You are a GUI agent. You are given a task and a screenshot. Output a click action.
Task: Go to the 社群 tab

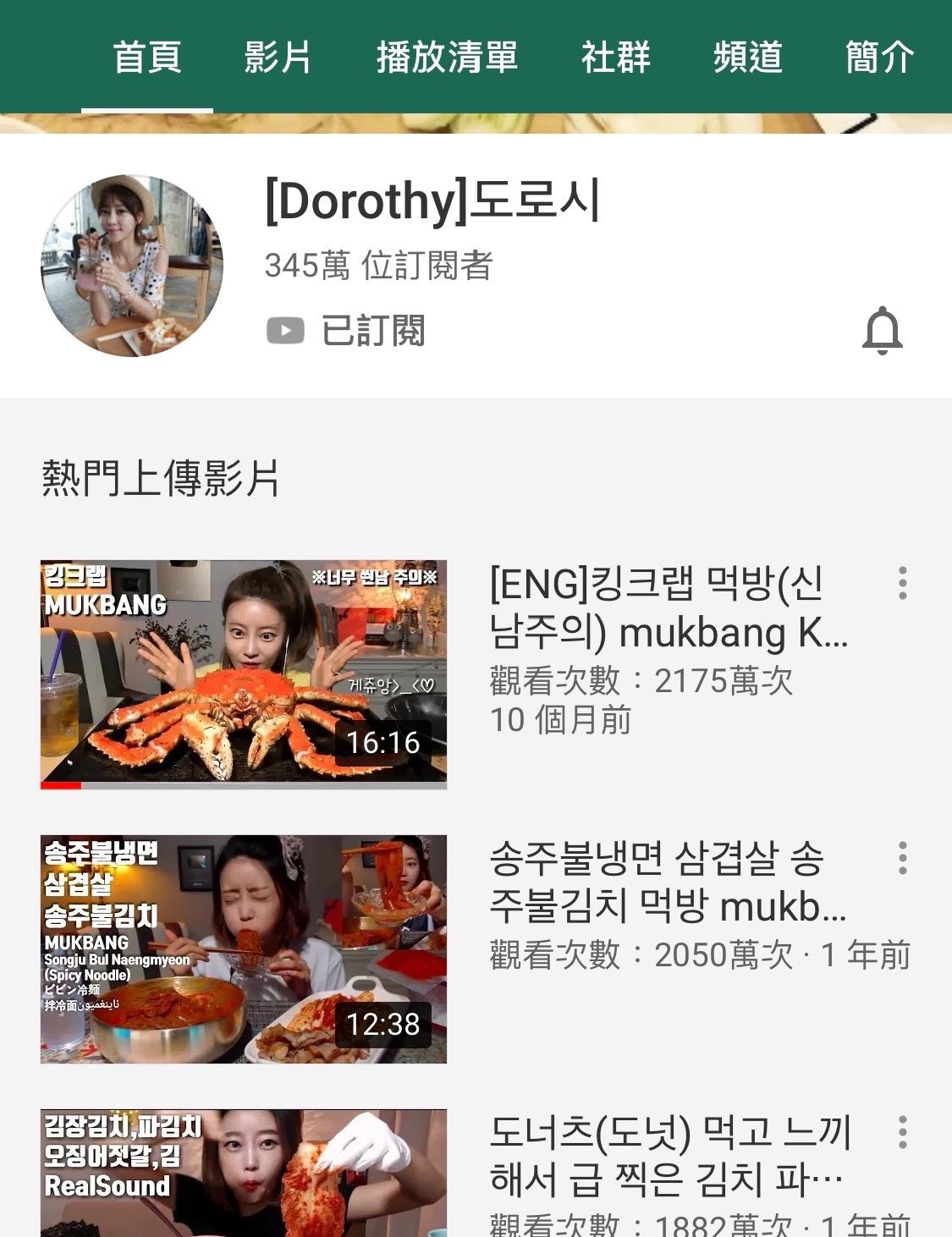pos(615,58)
